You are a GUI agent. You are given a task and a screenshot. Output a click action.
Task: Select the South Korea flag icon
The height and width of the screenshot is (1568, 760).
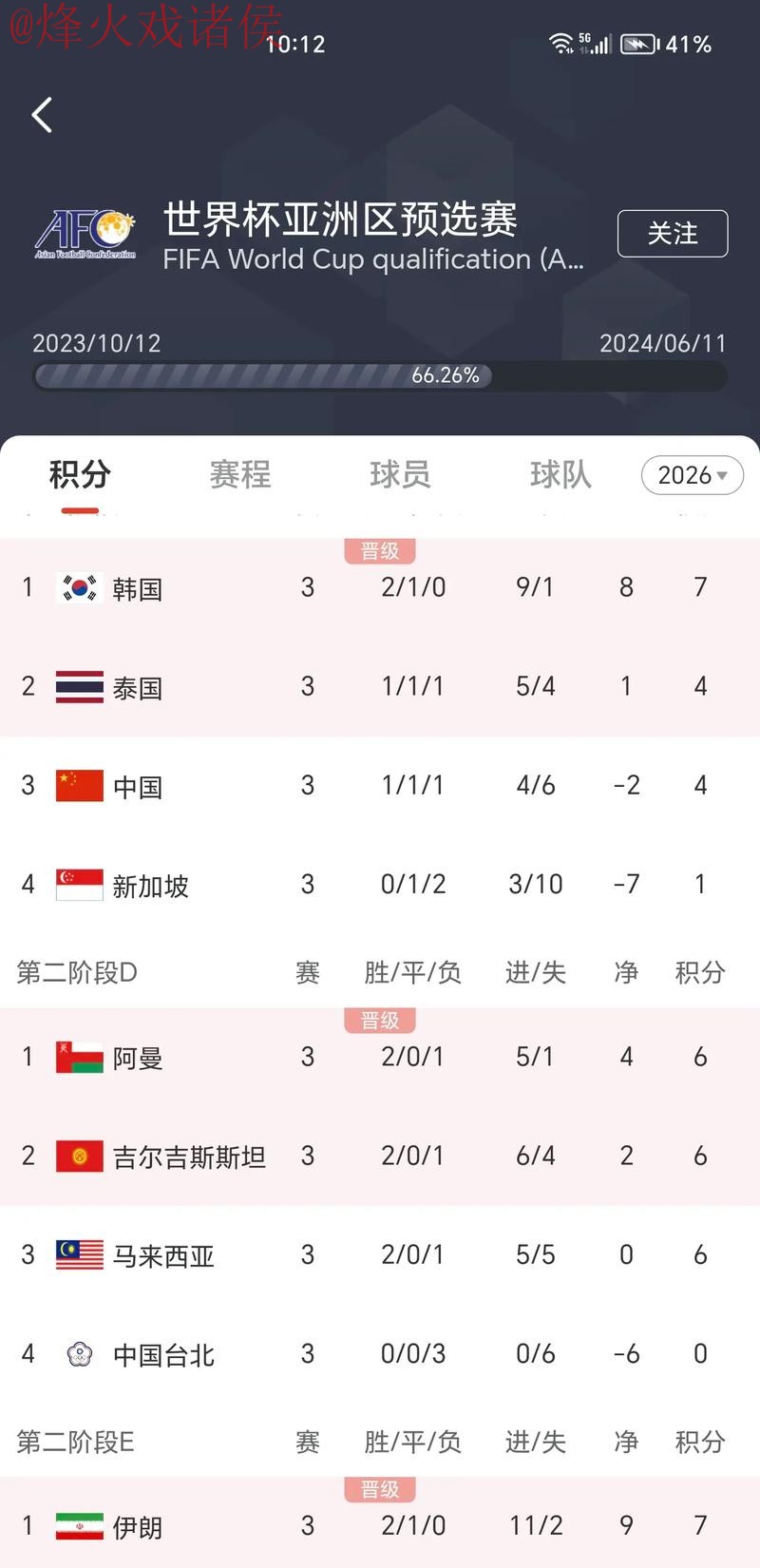coord(77,587)
